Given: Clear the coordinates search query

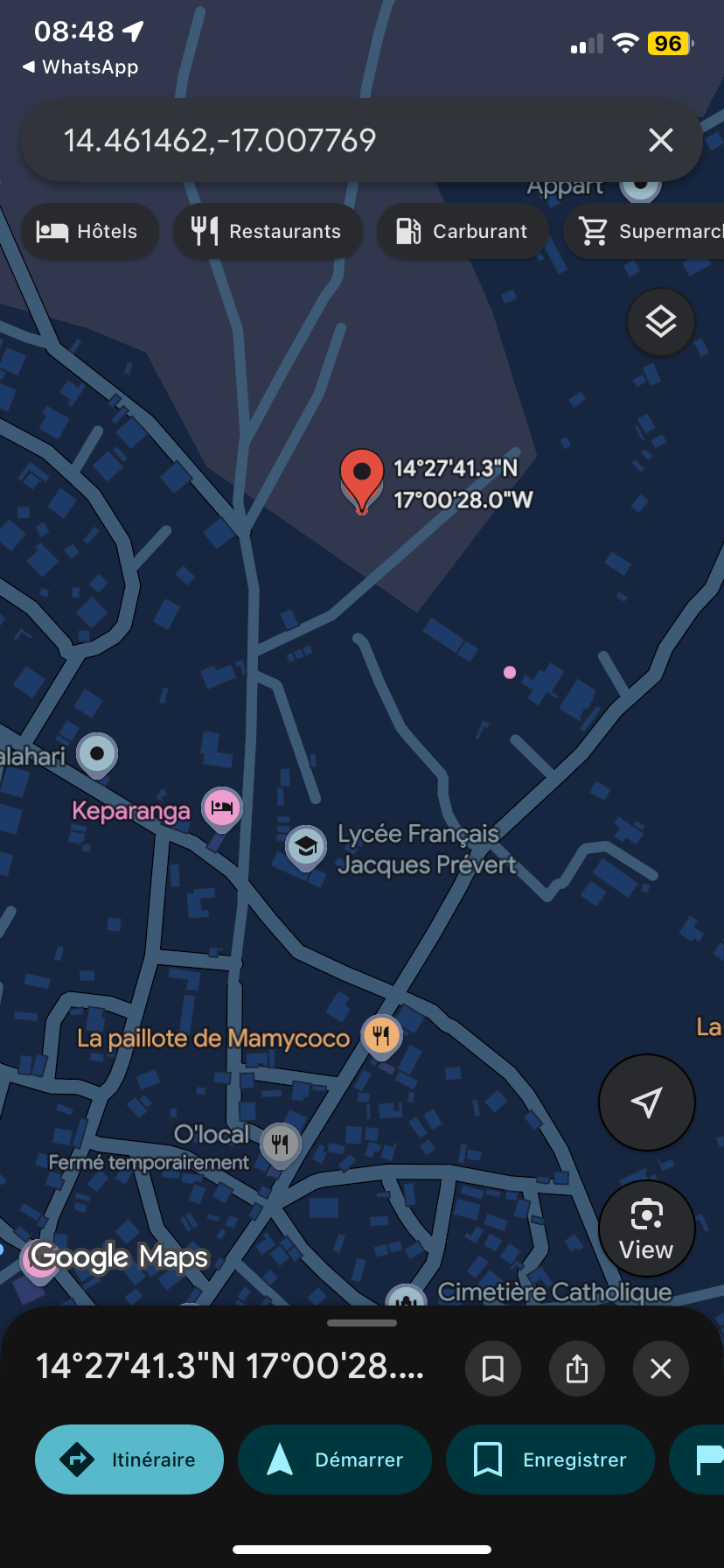Looking at the screenshot, I should [x=661, y=140].
